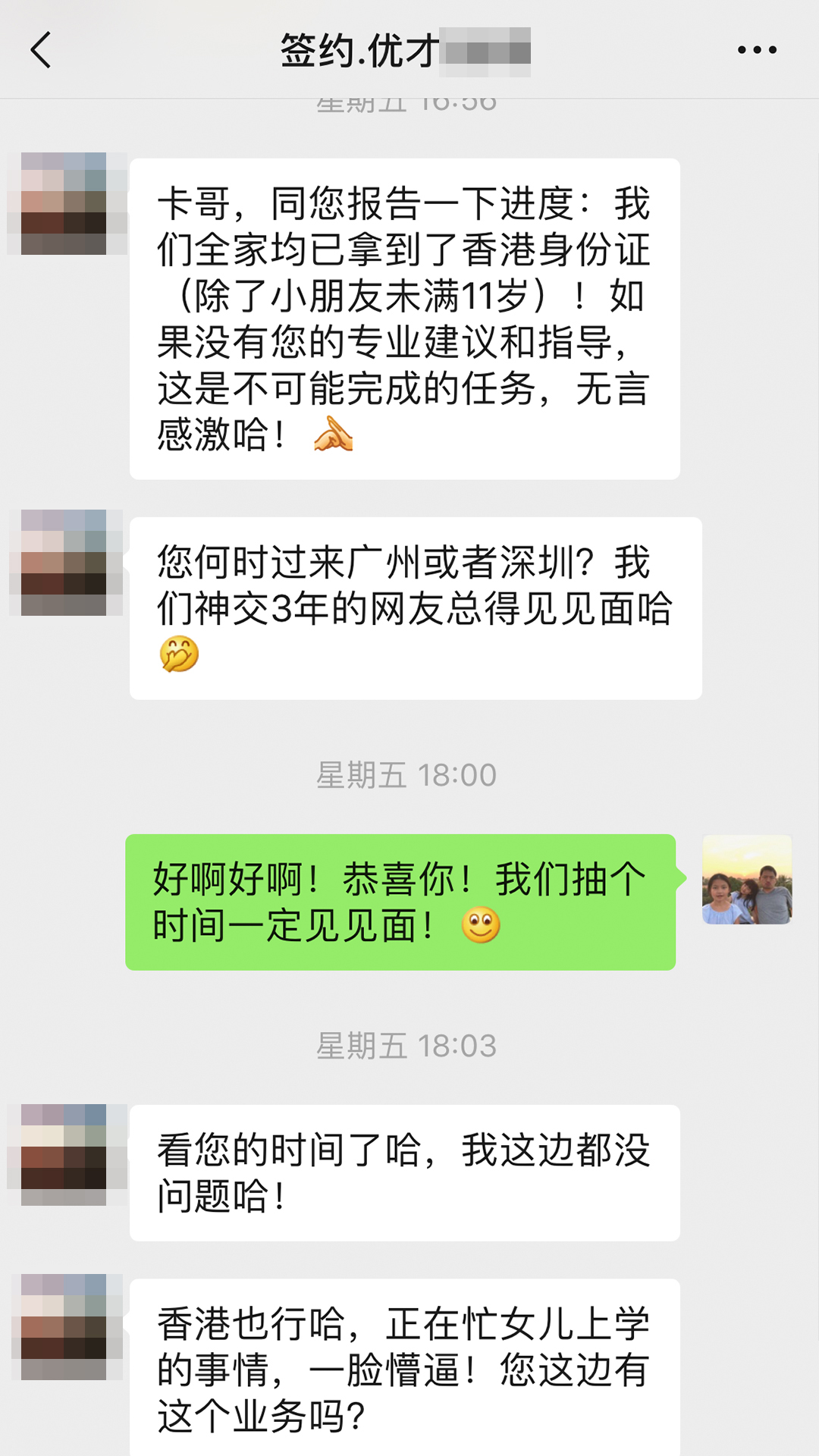View own profile photo beside "好啊好啊！恭喜你" reply
The height and width of the screenshot is (1456, 819).
[747, 880]
